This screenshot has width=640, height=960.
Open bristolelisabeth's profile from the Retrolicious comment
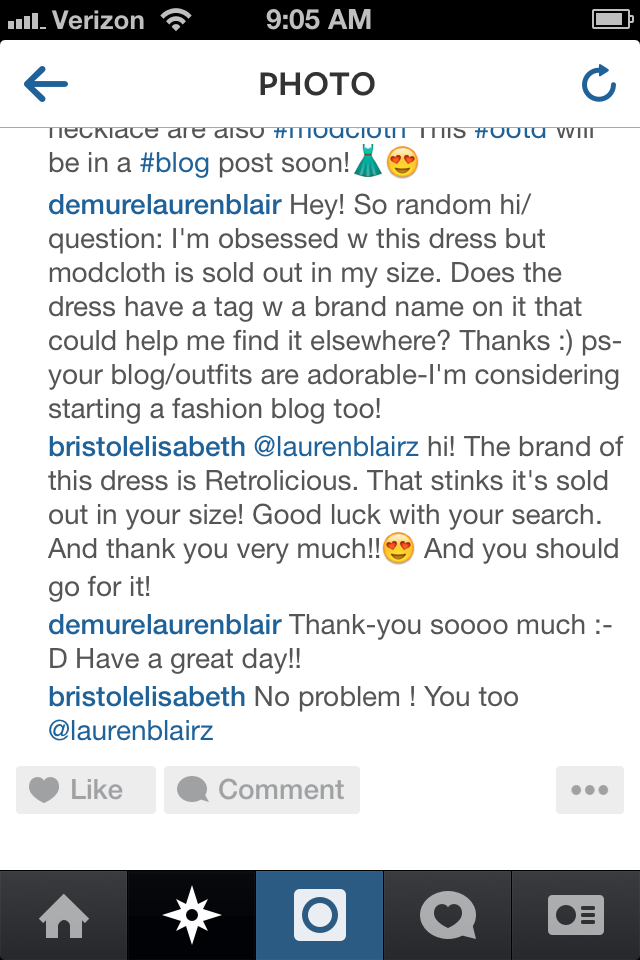147,446
